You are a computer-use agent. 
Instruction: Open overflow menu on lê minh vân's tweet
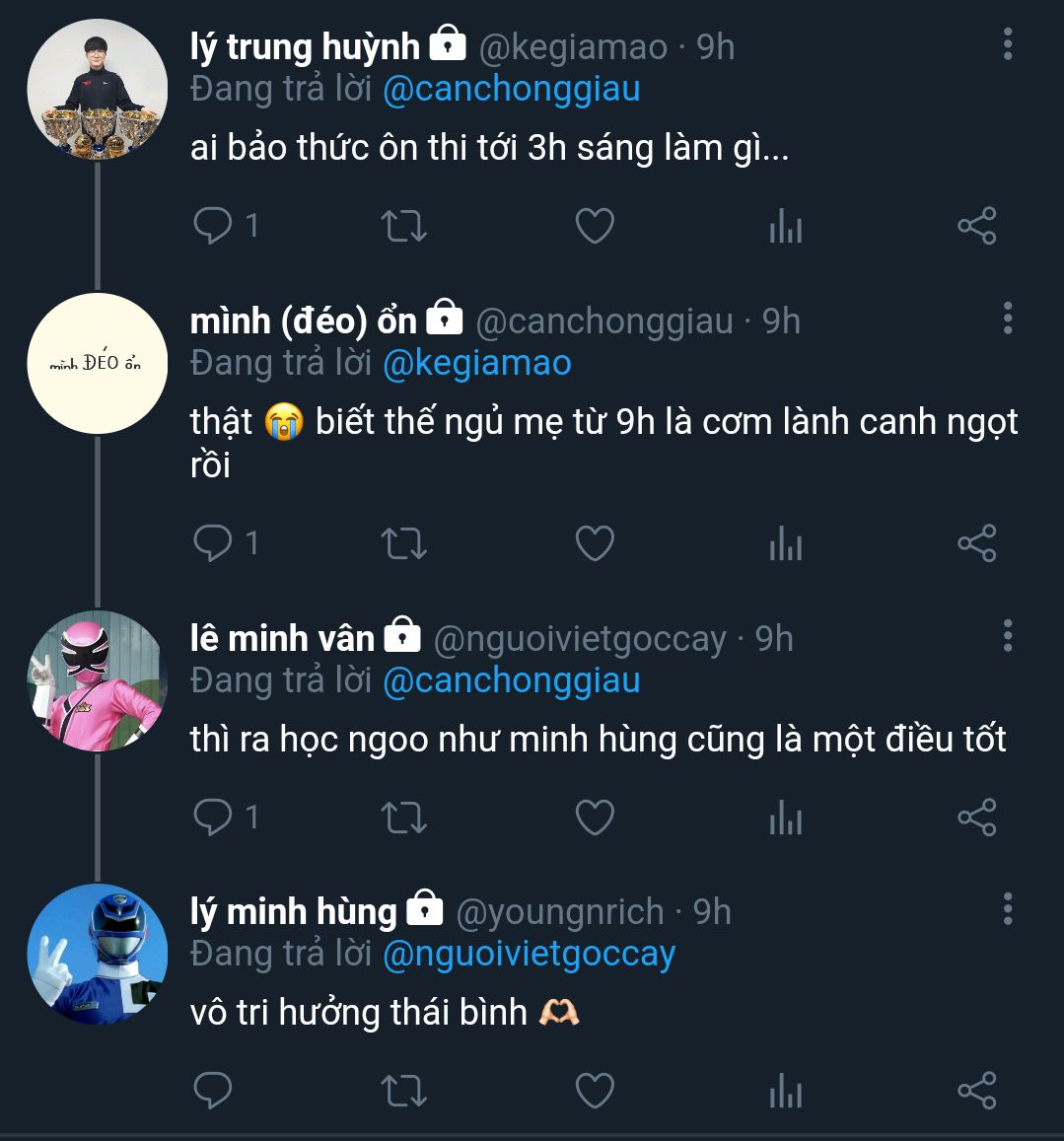(x=1007, y=637)
